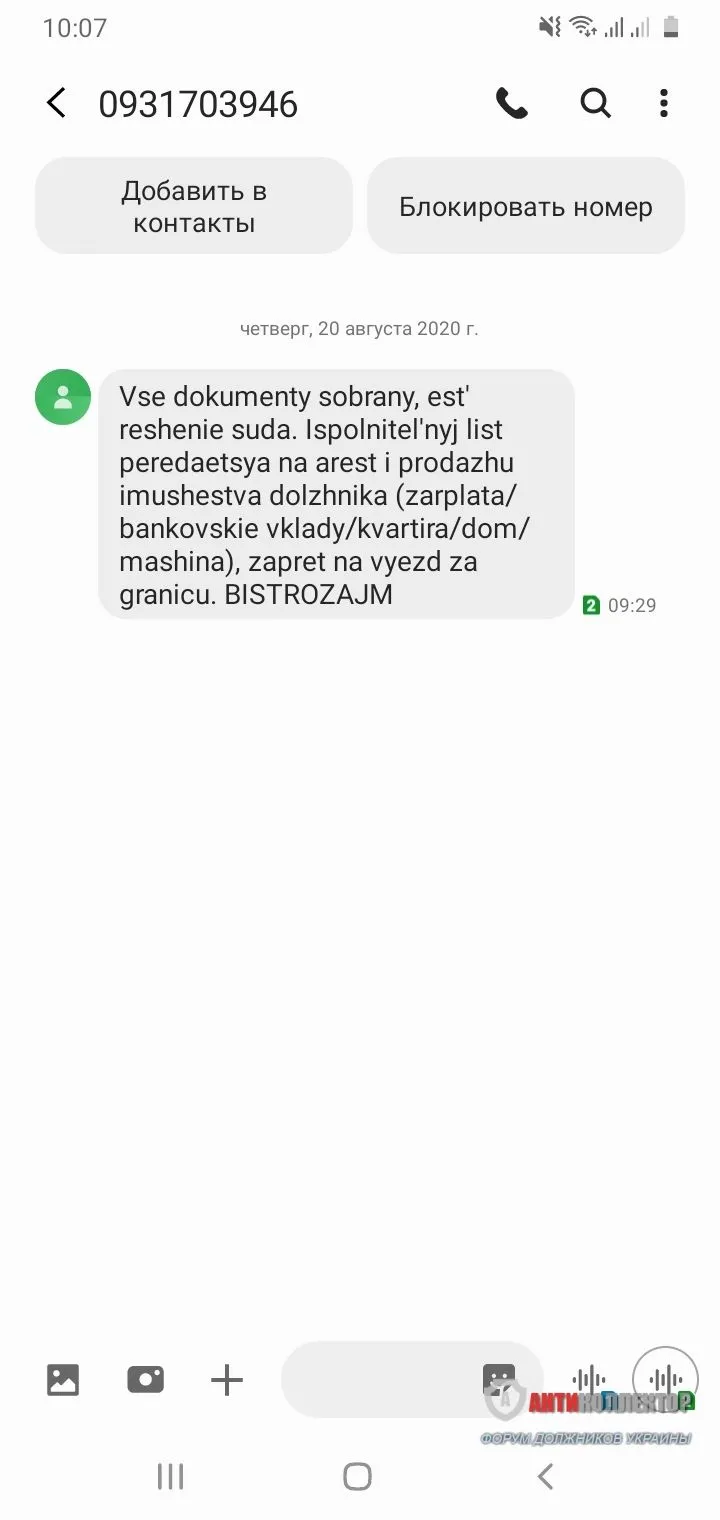
Task: Open the camera to take a photo
Action: (145, 1380)
